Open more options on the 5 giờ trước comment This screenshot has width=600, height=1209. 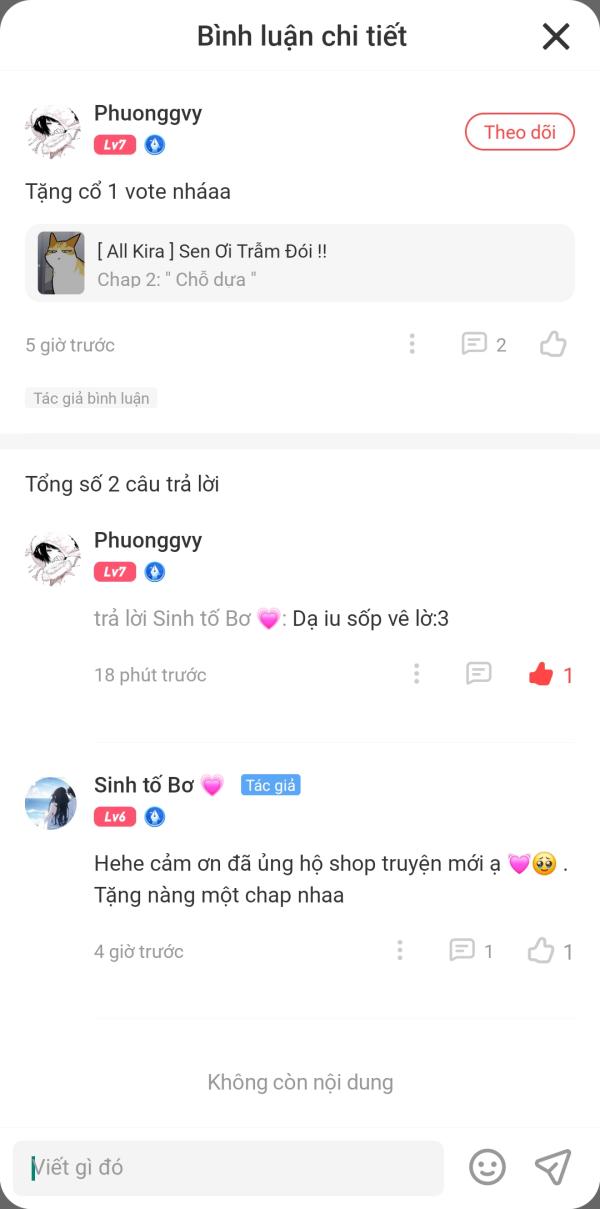(412, 345)
